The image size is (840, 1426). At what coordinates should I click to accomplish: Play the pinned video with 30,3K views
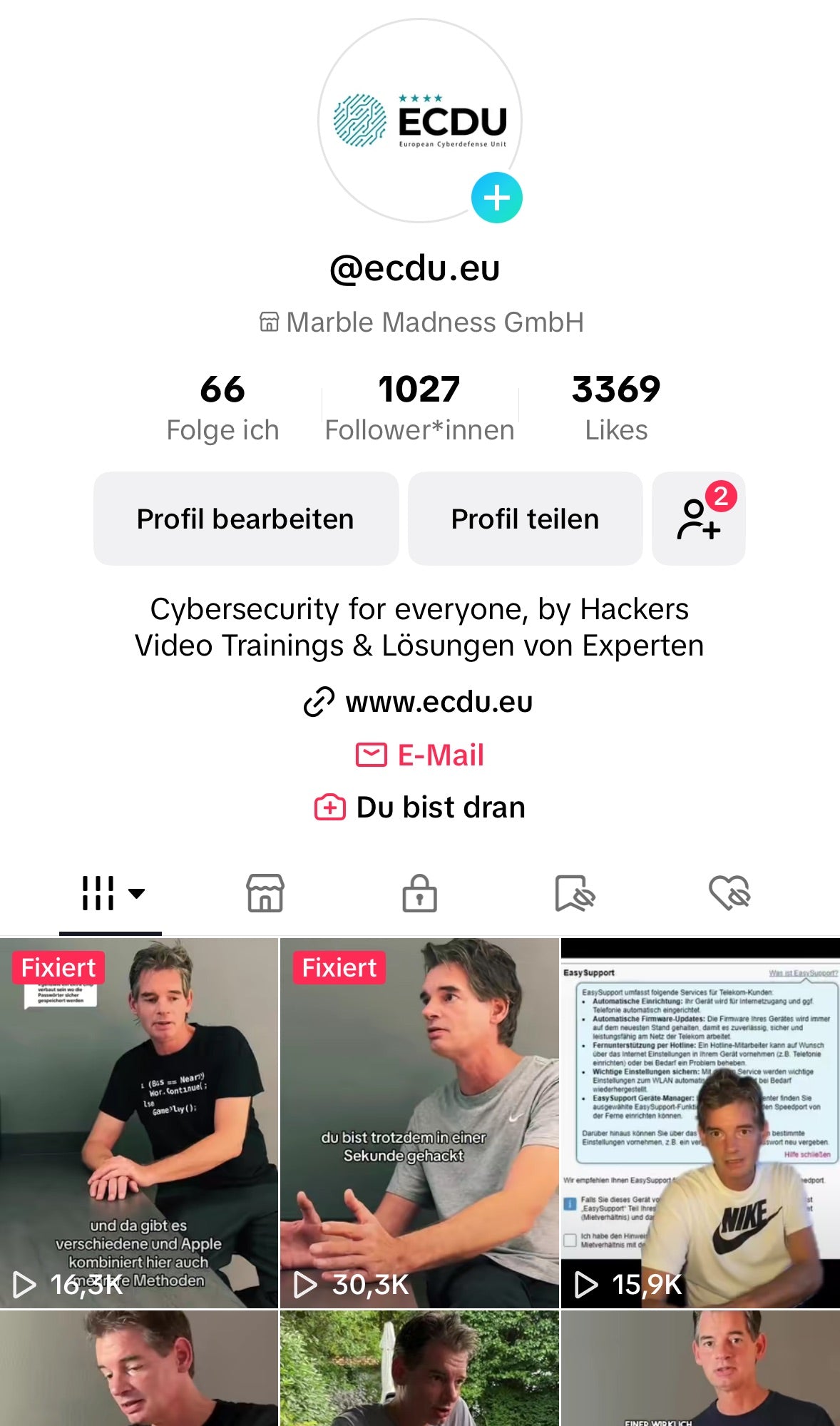pyautogui.click(x=419, y=1123)
